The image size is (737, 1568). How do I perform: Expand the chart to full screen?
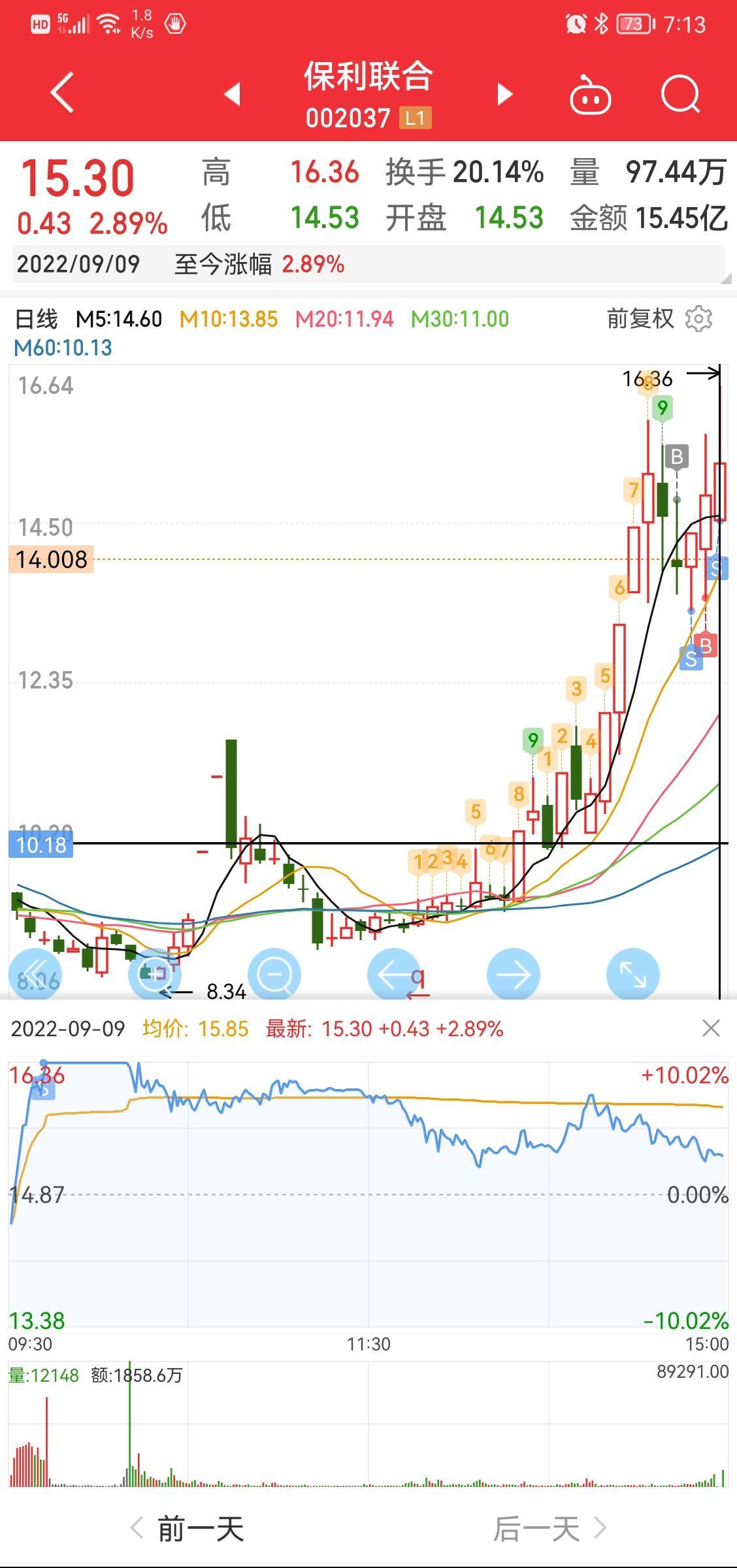point(632,974)
